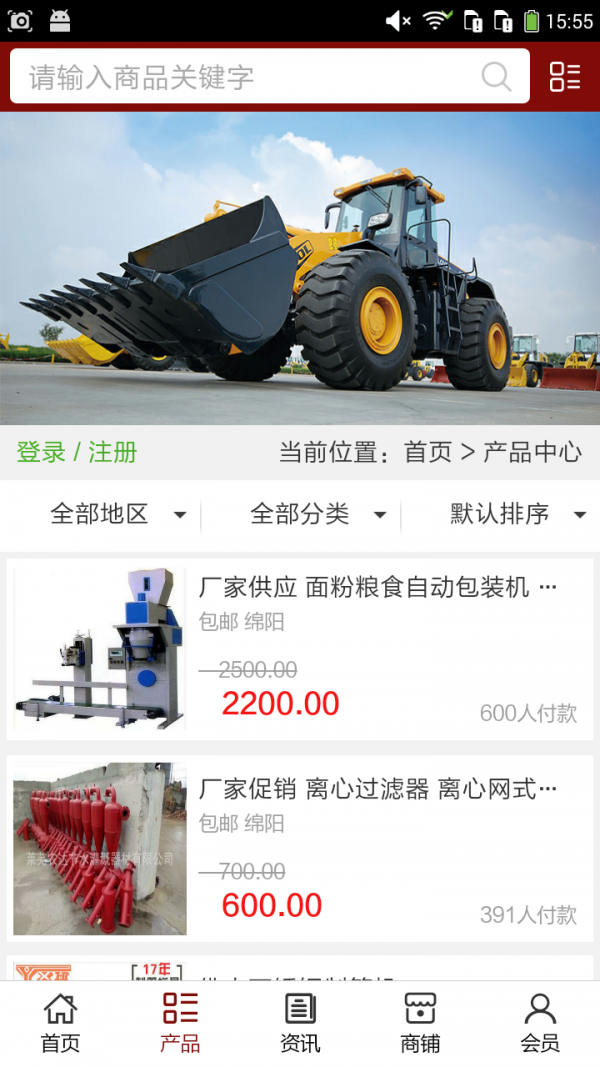Switch to the 商铺 tab

click(420, 1023)
